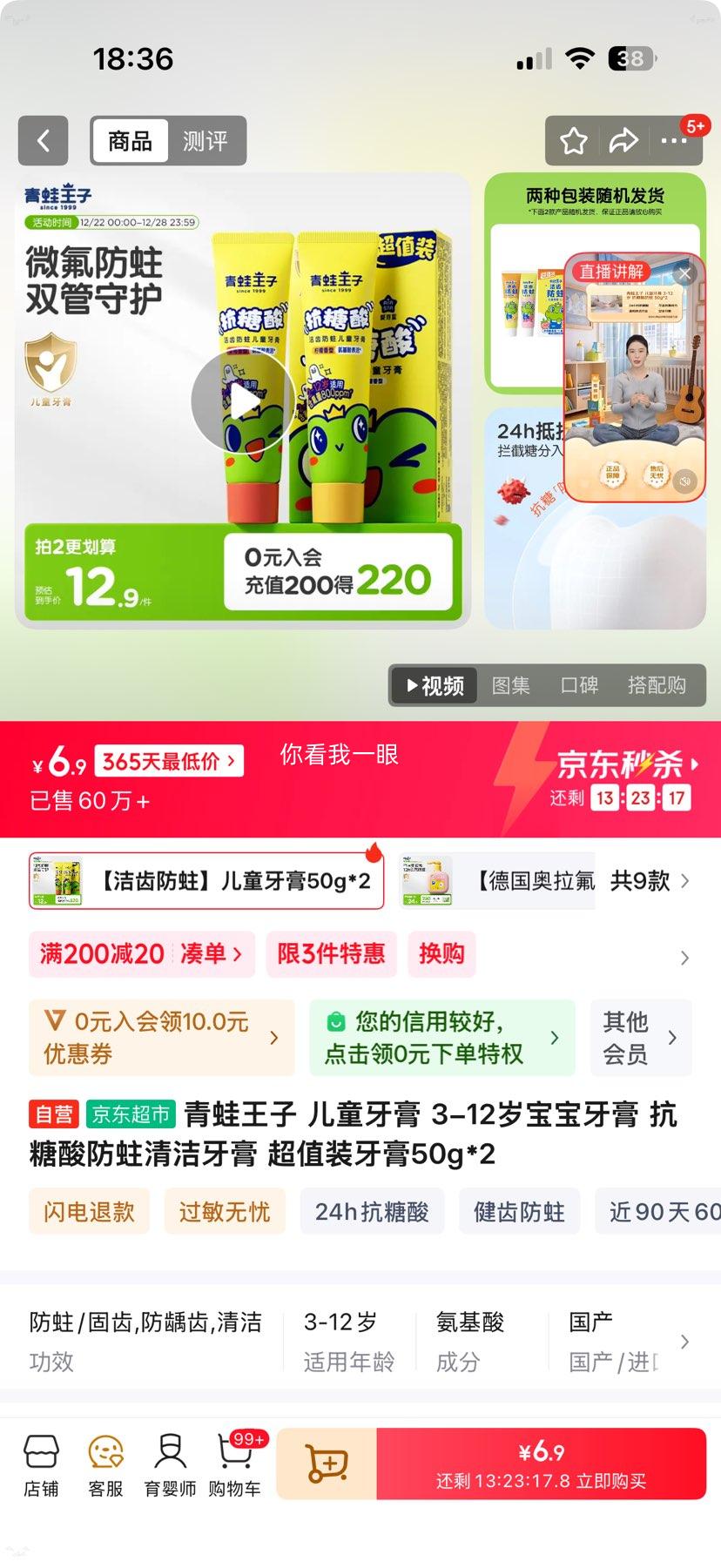Expand the promotion row chevron
The width and height of the screenshot is (721, 1568).
[x=684, y=957]
